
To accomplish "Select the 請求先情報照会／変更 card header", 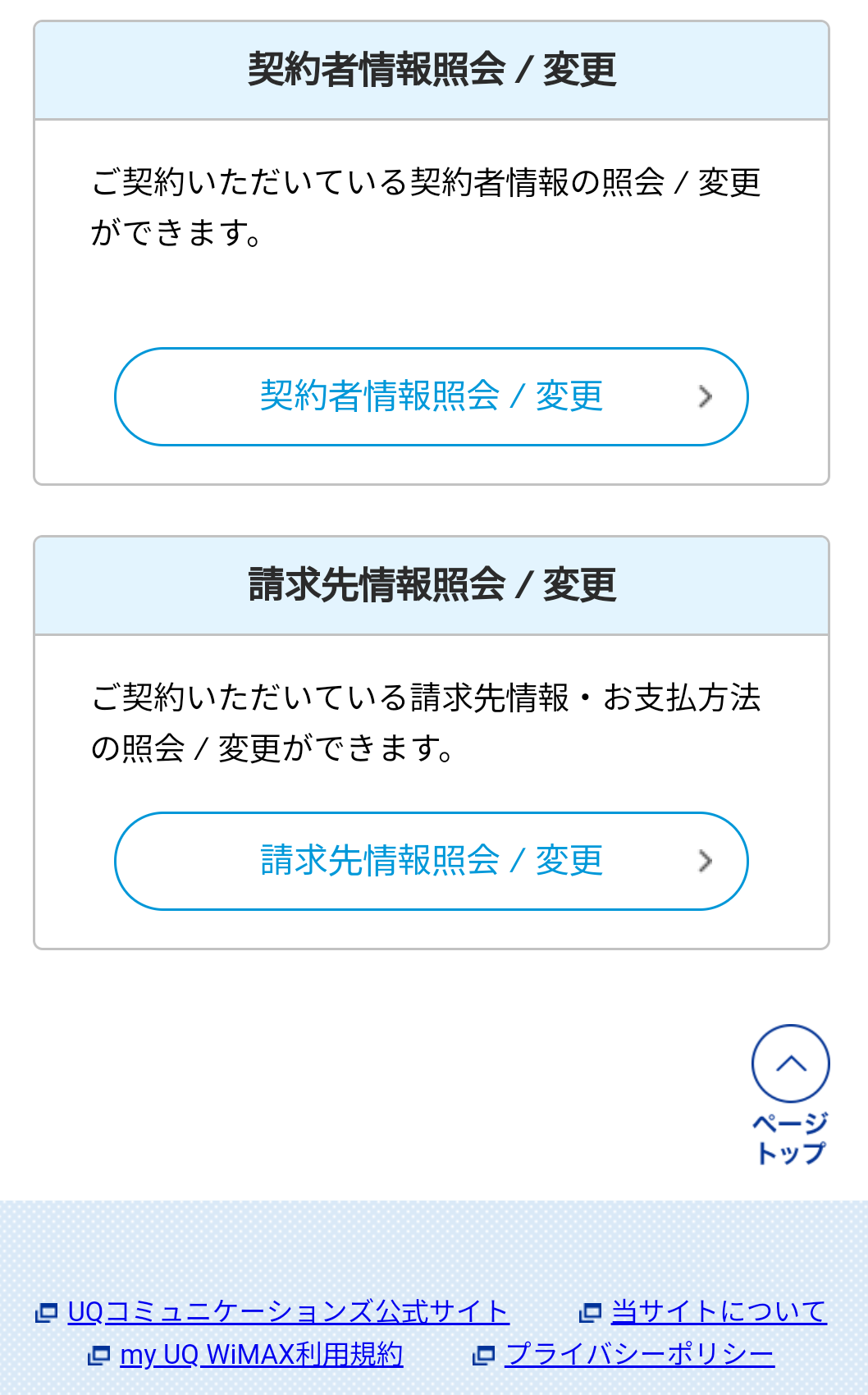I will [x=433, y=584].
